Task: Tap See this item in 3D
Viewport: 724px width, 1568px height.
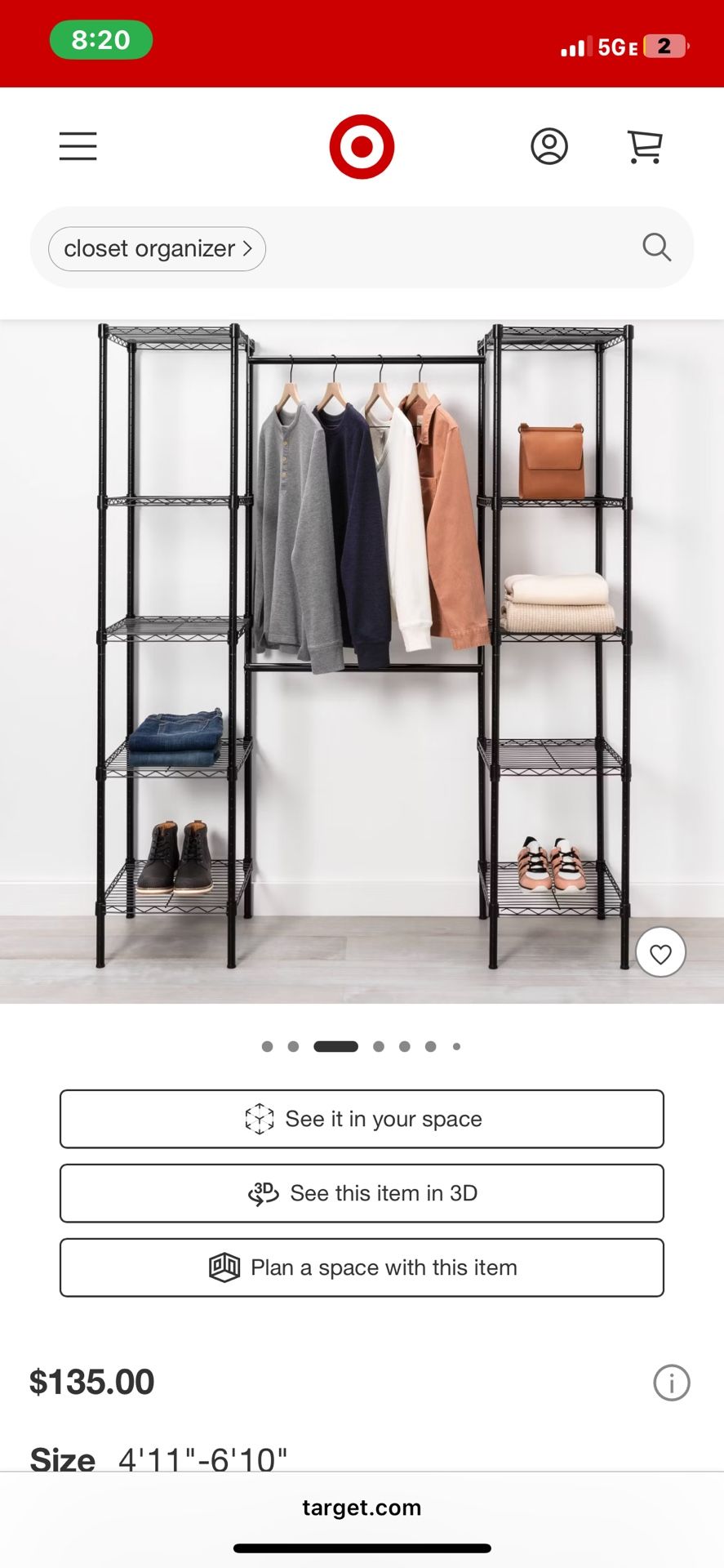Action: tap(362, 1193)
